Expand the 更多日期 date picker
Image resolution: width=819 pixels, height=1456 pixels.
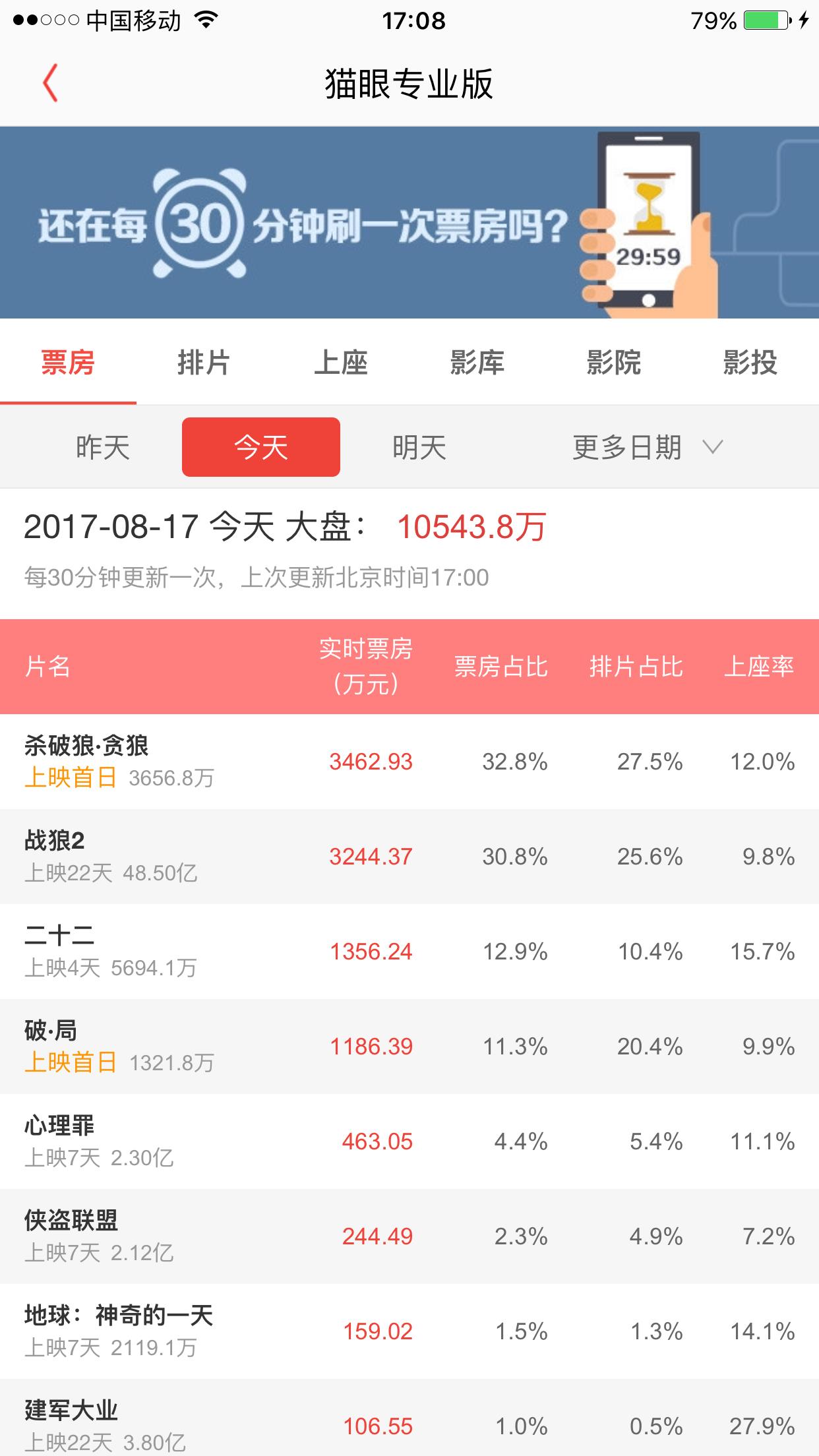(648, 448)
